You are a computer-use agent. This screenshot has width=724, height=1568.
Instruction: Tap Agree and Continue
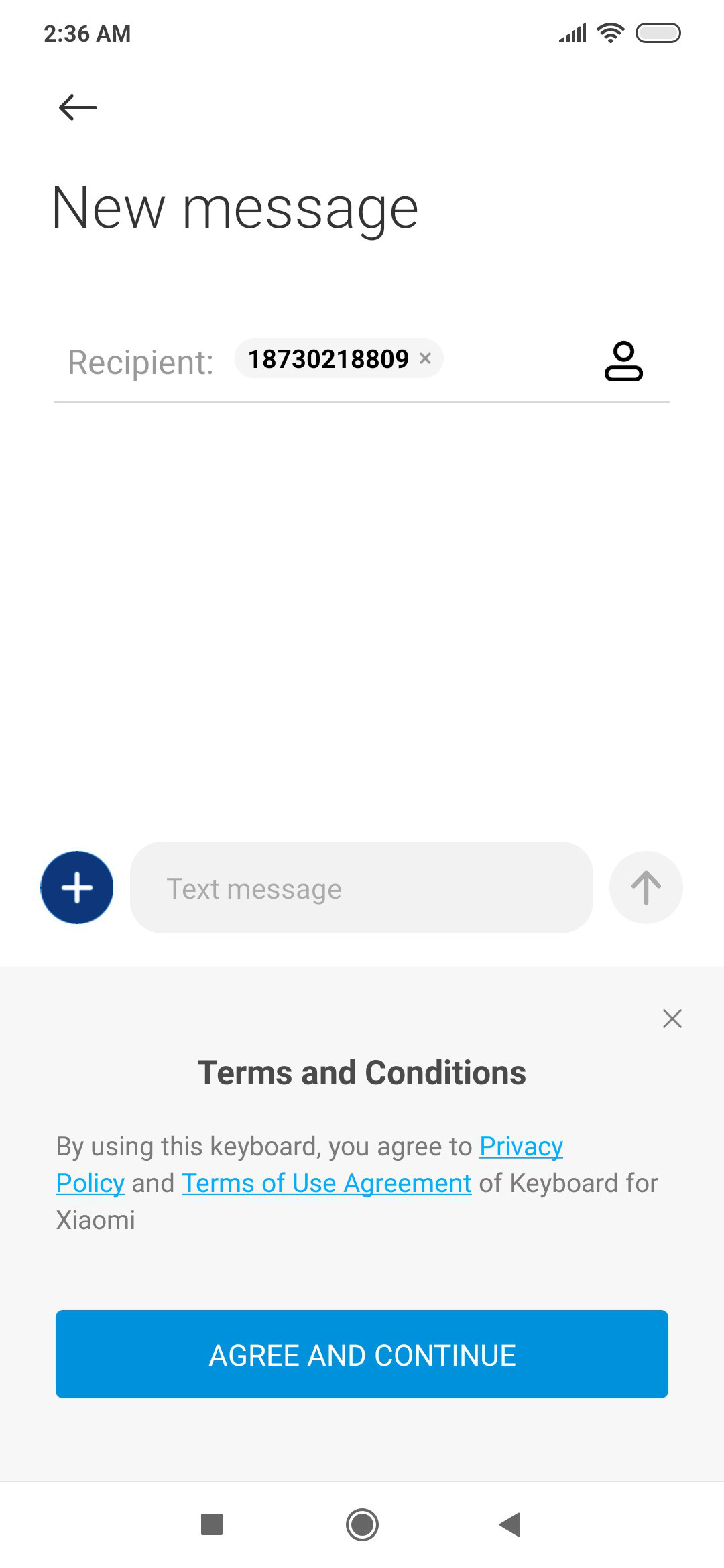tap(362, 1354)
